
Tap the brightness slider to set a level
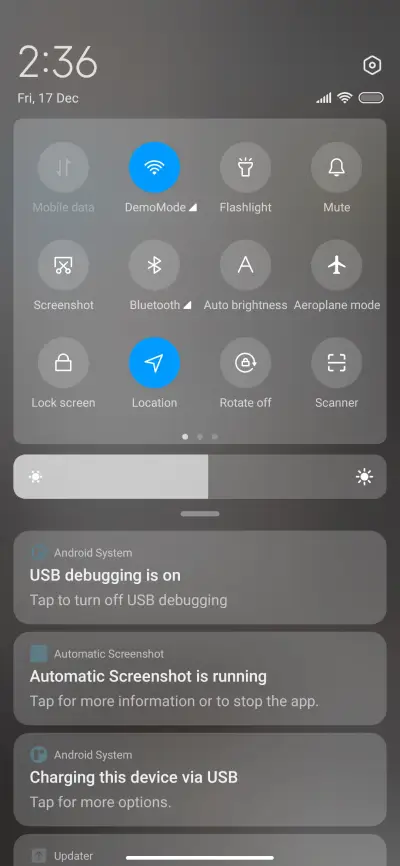click(x=200, y=477)
